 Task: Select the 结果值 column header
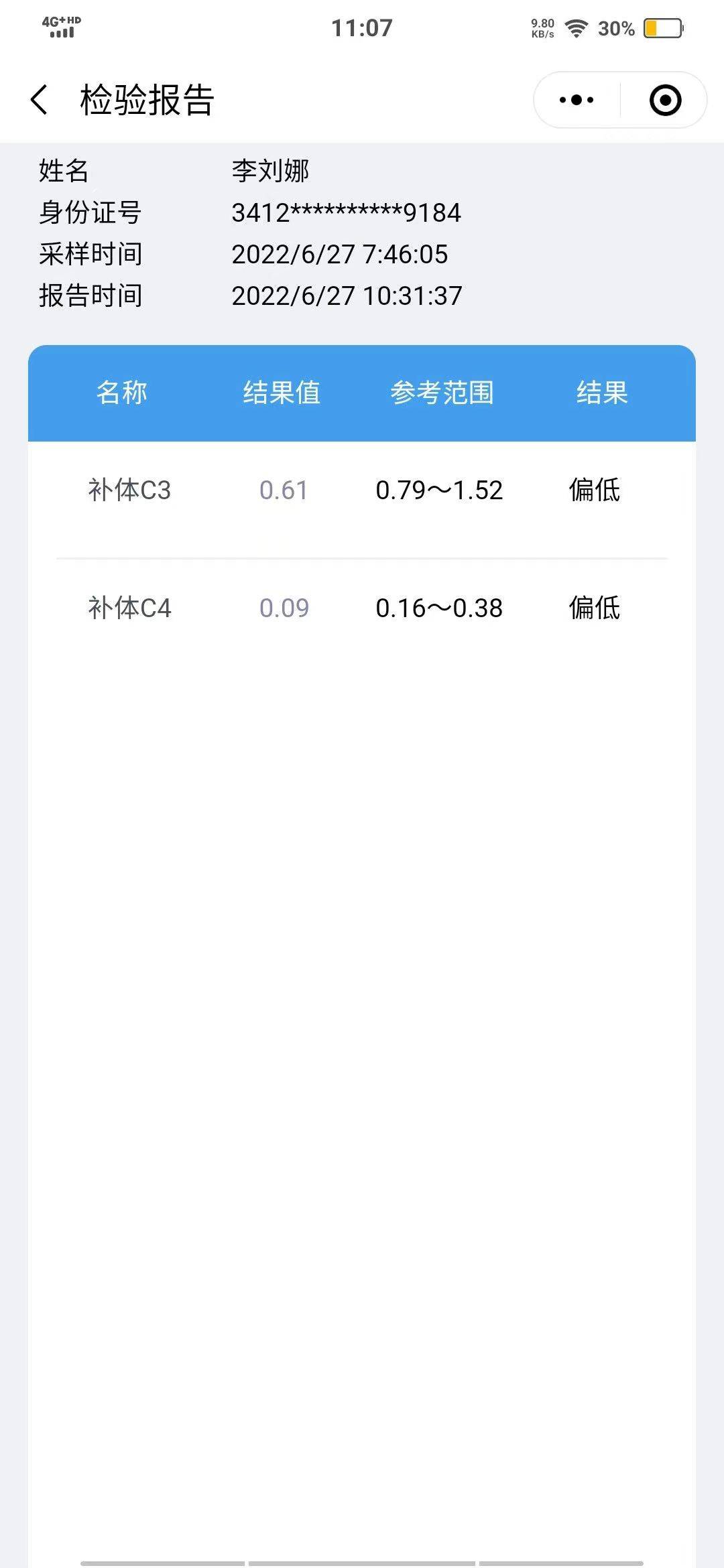point(282,395)
